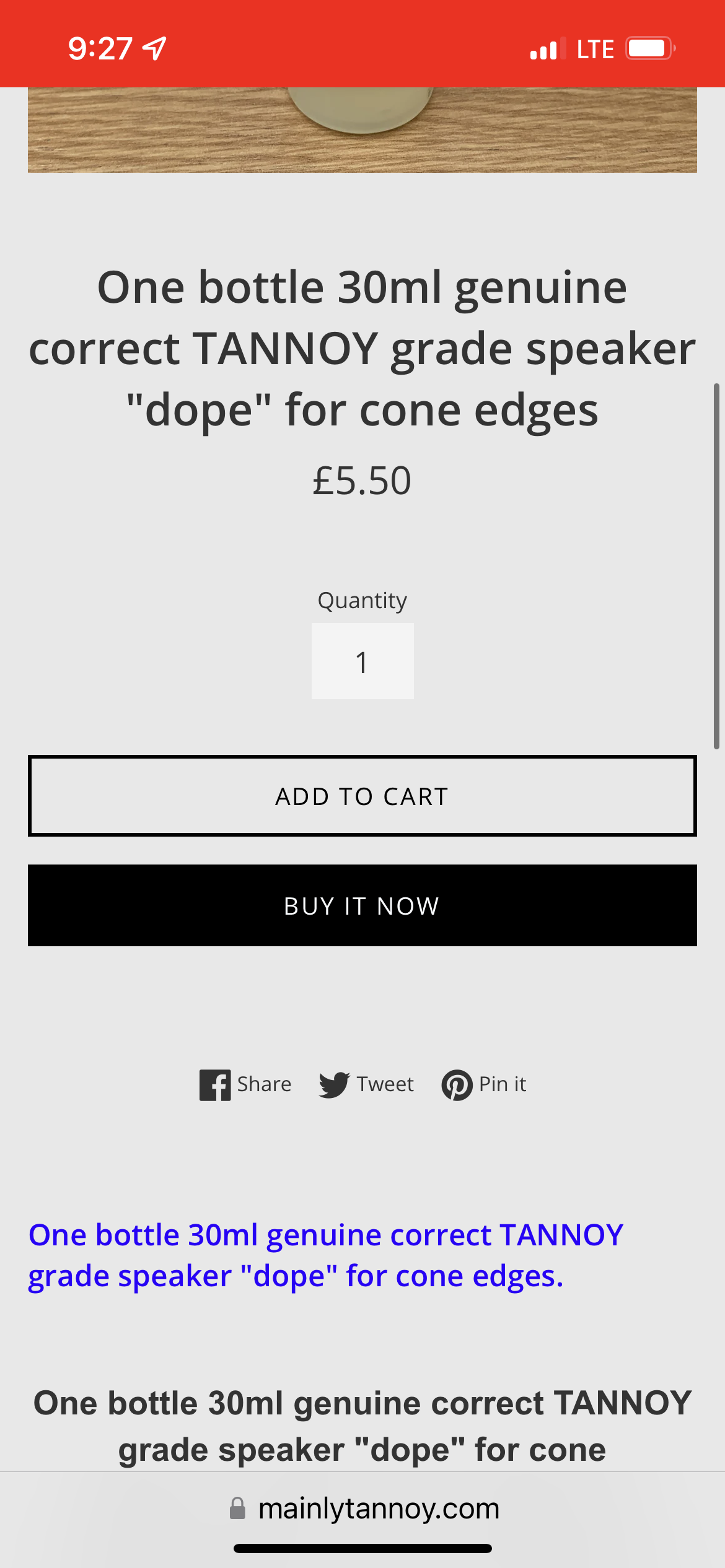
Task: Open the product photo at the top
Action: (362, 129)
